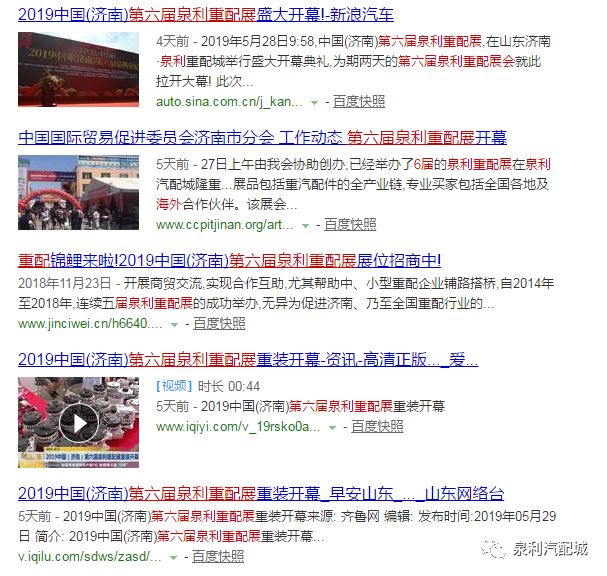Expand the dropdown arrow beside www.jinciwei.com URL
This screenshot has height=576, width=607.
point(174,325)
